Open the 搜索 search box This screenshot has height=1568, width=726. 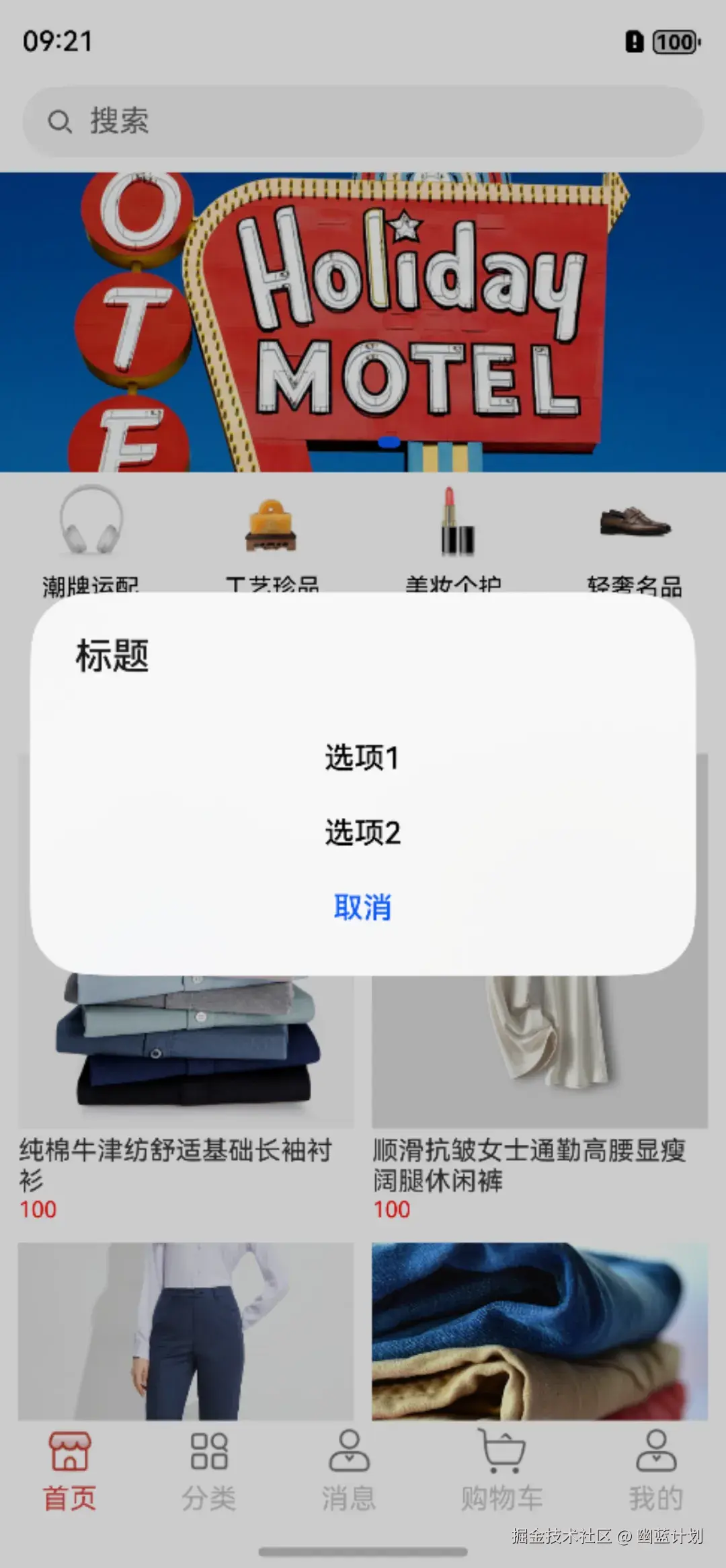pyautogui.click(x=363, y=121)
